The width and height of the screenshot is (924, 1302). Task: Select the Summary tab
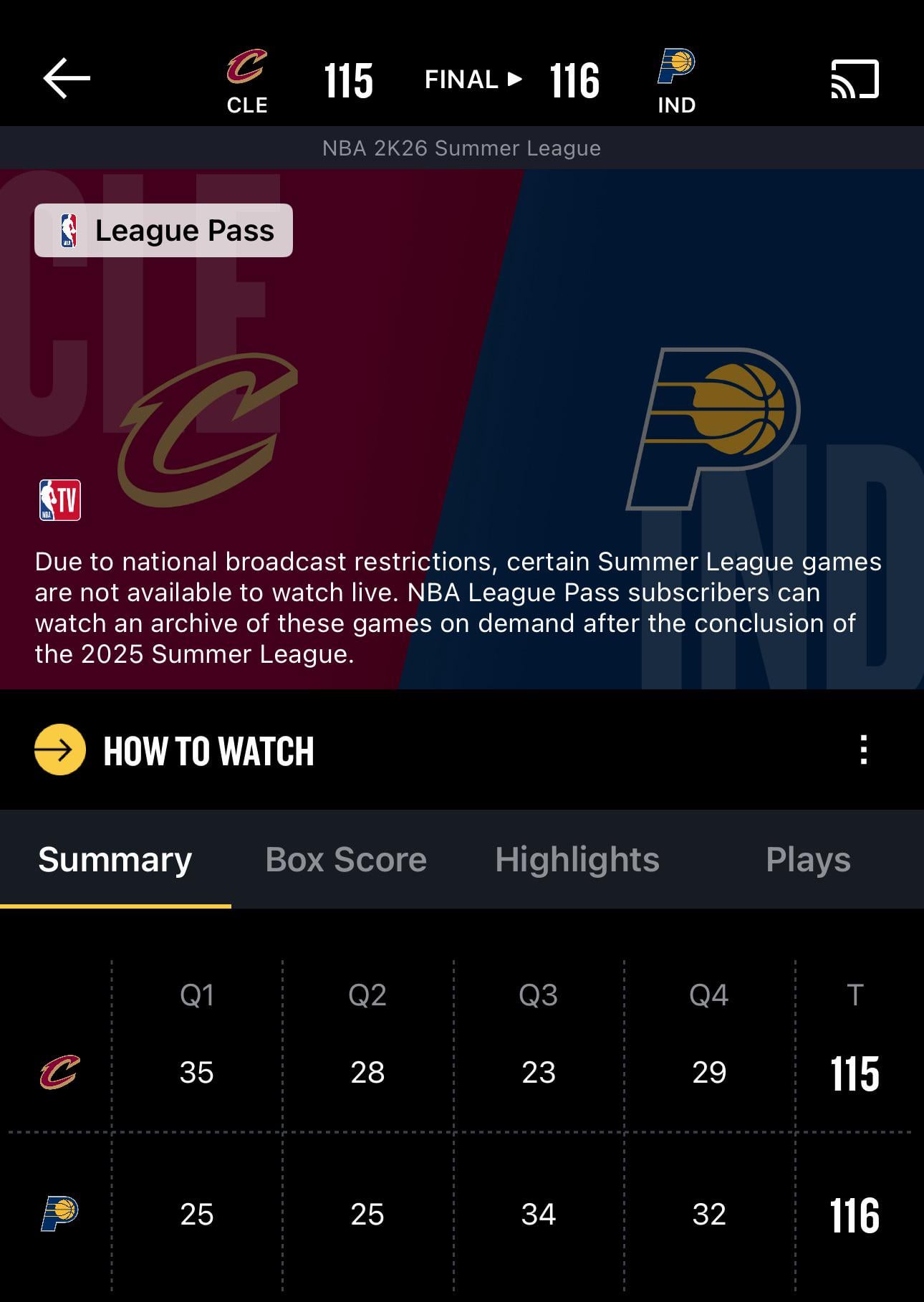tap(115, 859)
